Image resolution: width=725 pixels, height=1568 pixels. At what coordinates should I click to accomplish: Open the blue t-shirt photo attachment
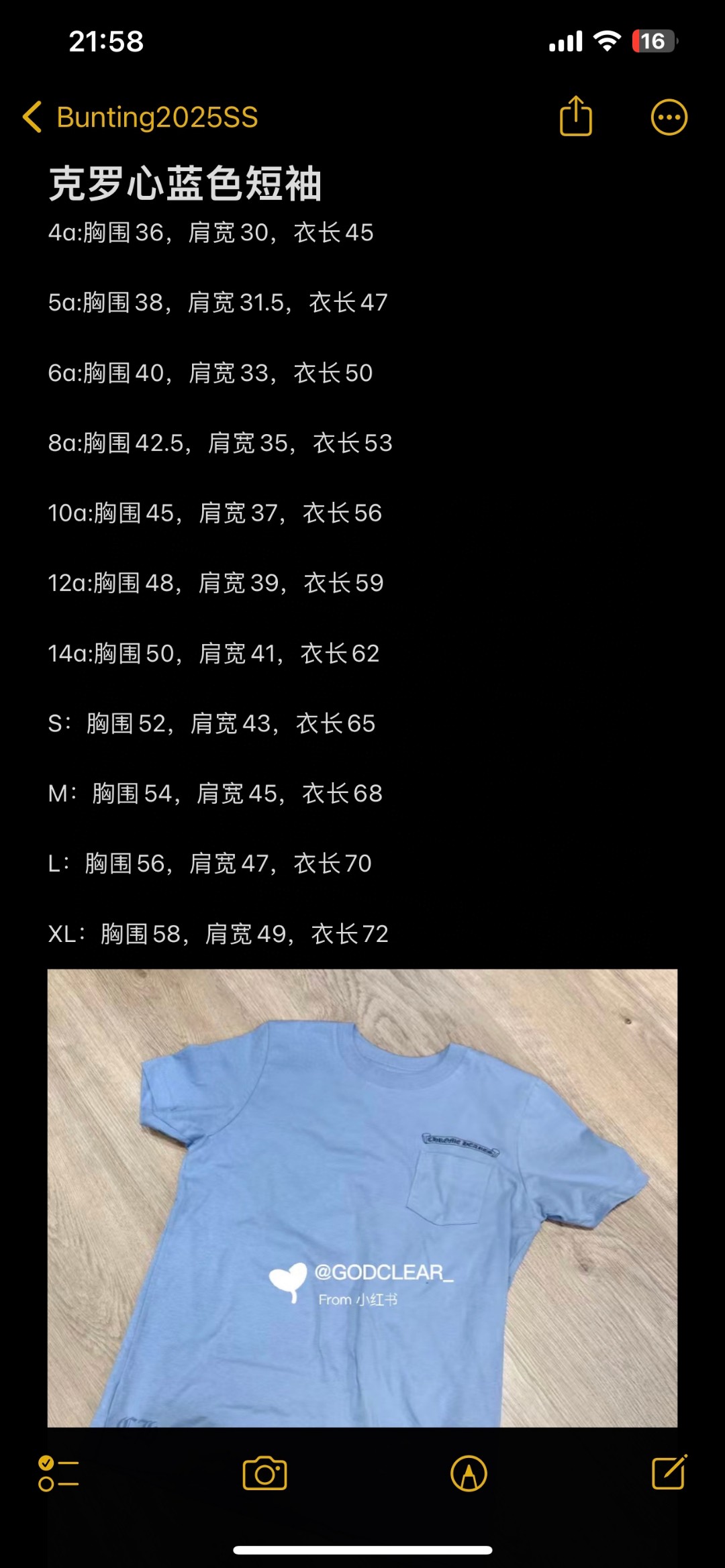362,1198
